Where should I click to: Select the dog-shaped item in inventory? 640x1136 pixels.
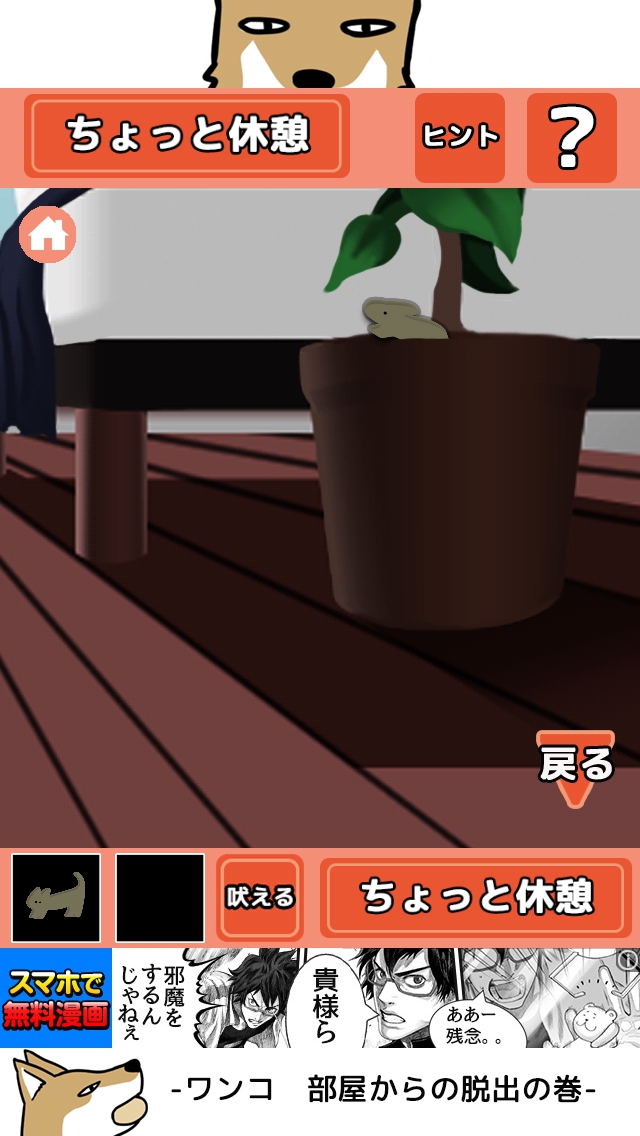pos(56,897)
